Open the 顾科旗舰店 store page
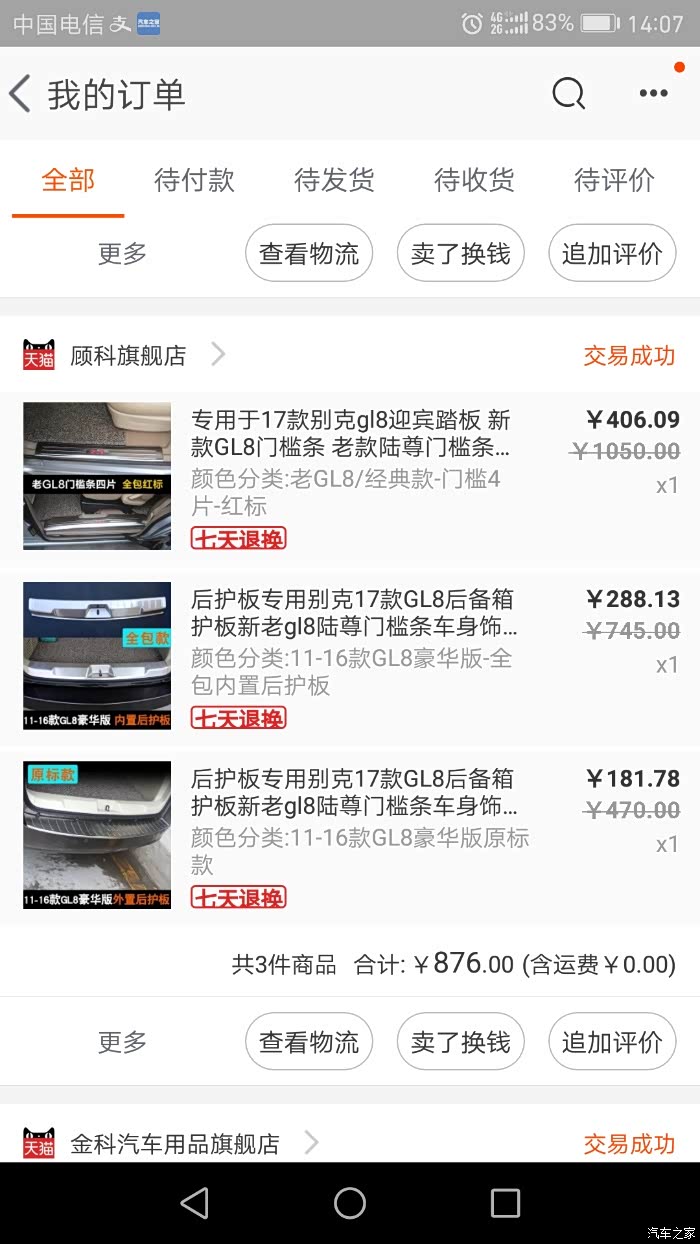Image resolution: width=700 pixels, height=1244 pixels. 128,355
